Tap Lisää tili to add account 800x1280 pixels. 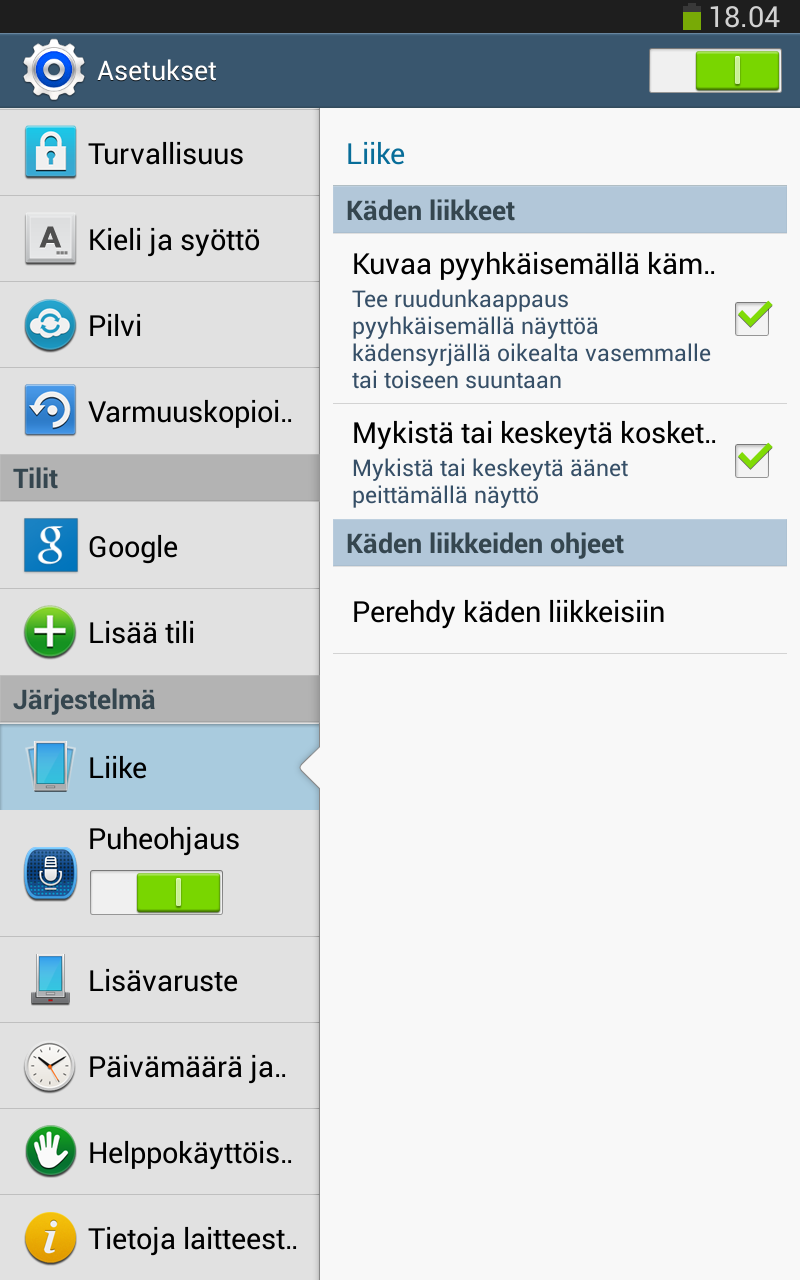click(x=160, y=632)
